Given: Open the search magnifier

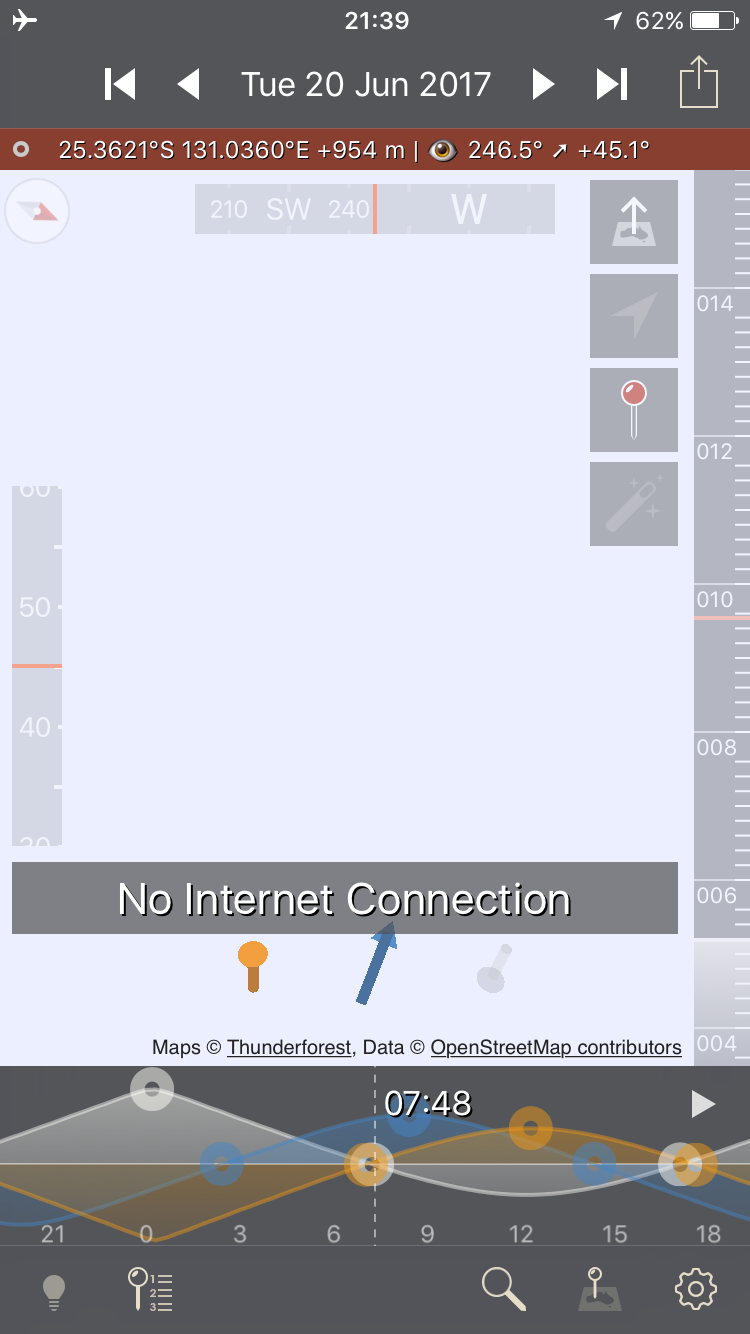Looking at the screenshot, I should click(504, 1289).
